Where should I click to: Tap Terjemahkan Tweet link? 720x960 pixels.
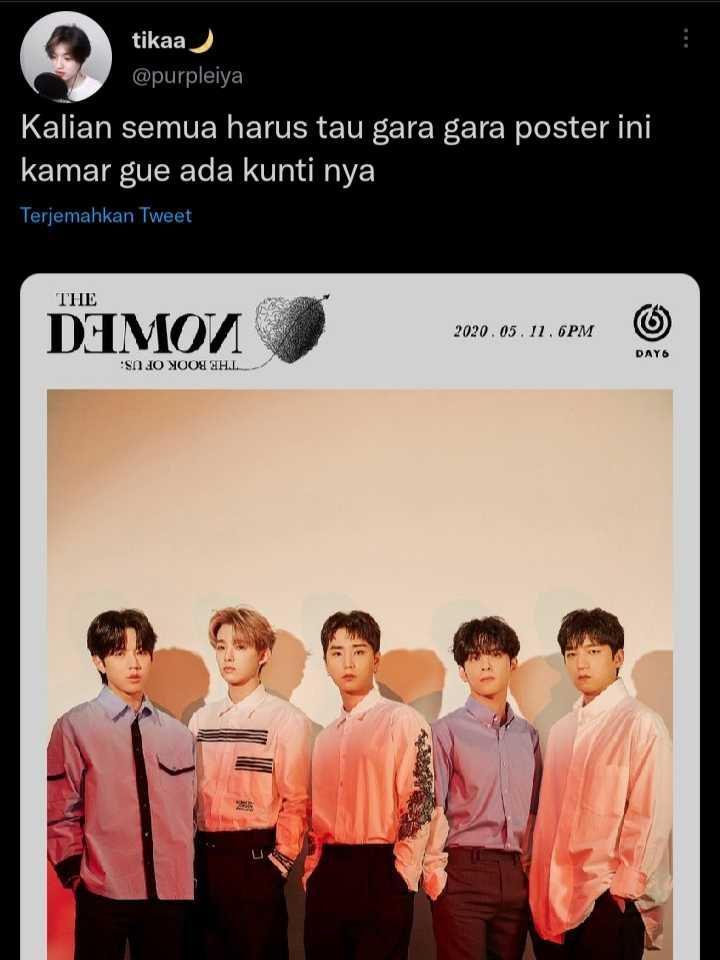106,215
